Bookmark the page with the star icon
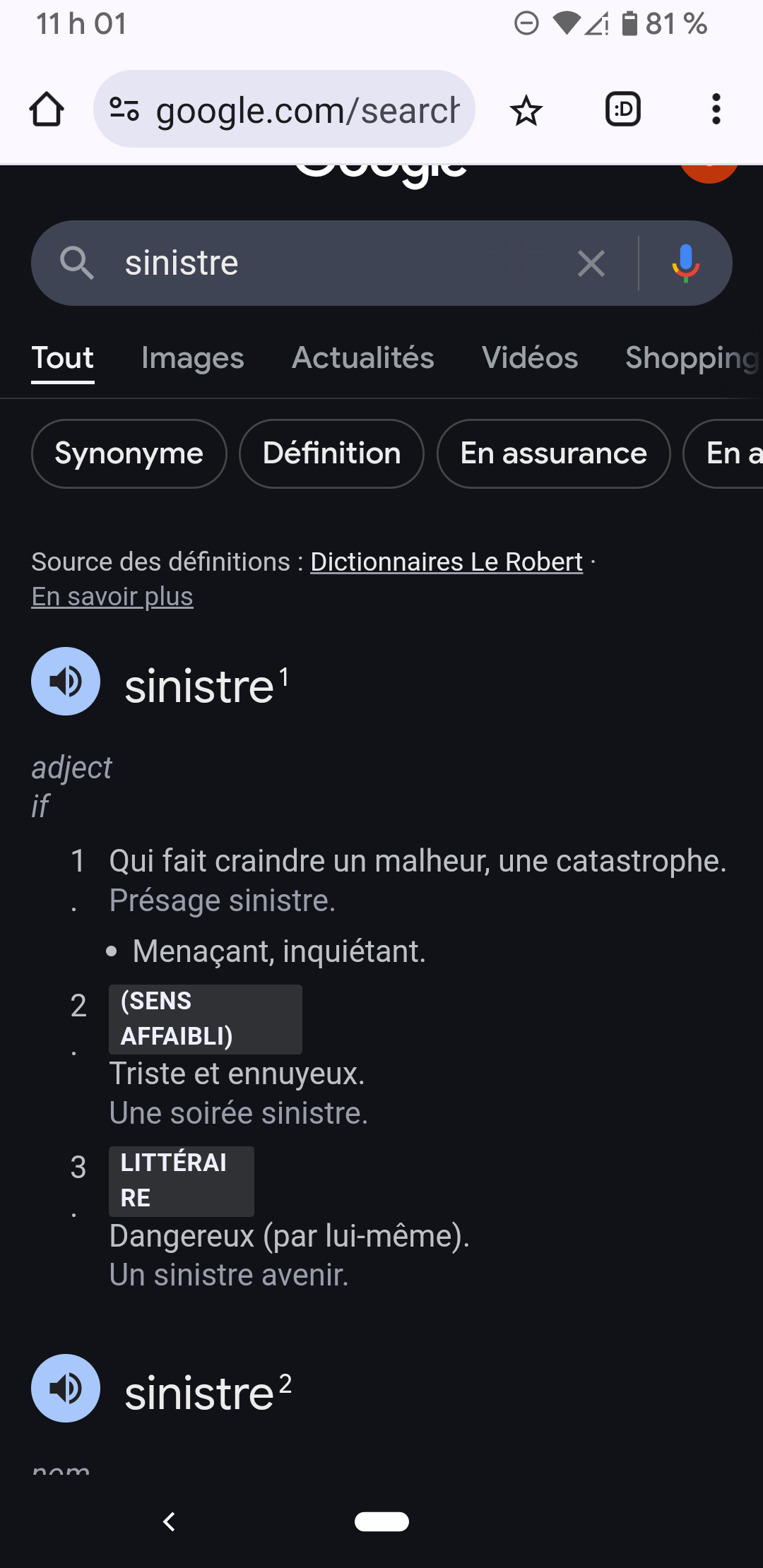The image size is (763, 1568). coord(526,109)
